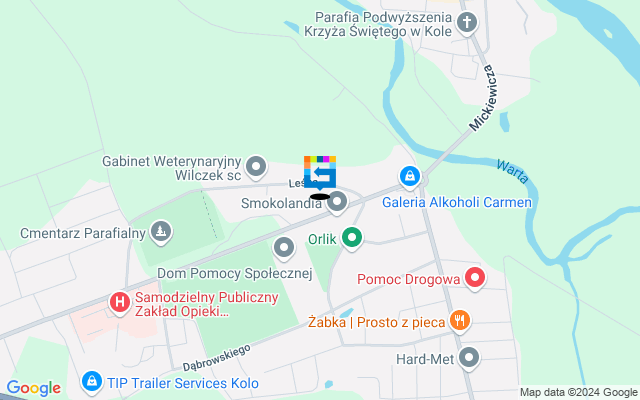Open the Gabinet Weterynaryjny Wilczek sc marker
This screenshot has height=400, width=640.
coord(256,166)
